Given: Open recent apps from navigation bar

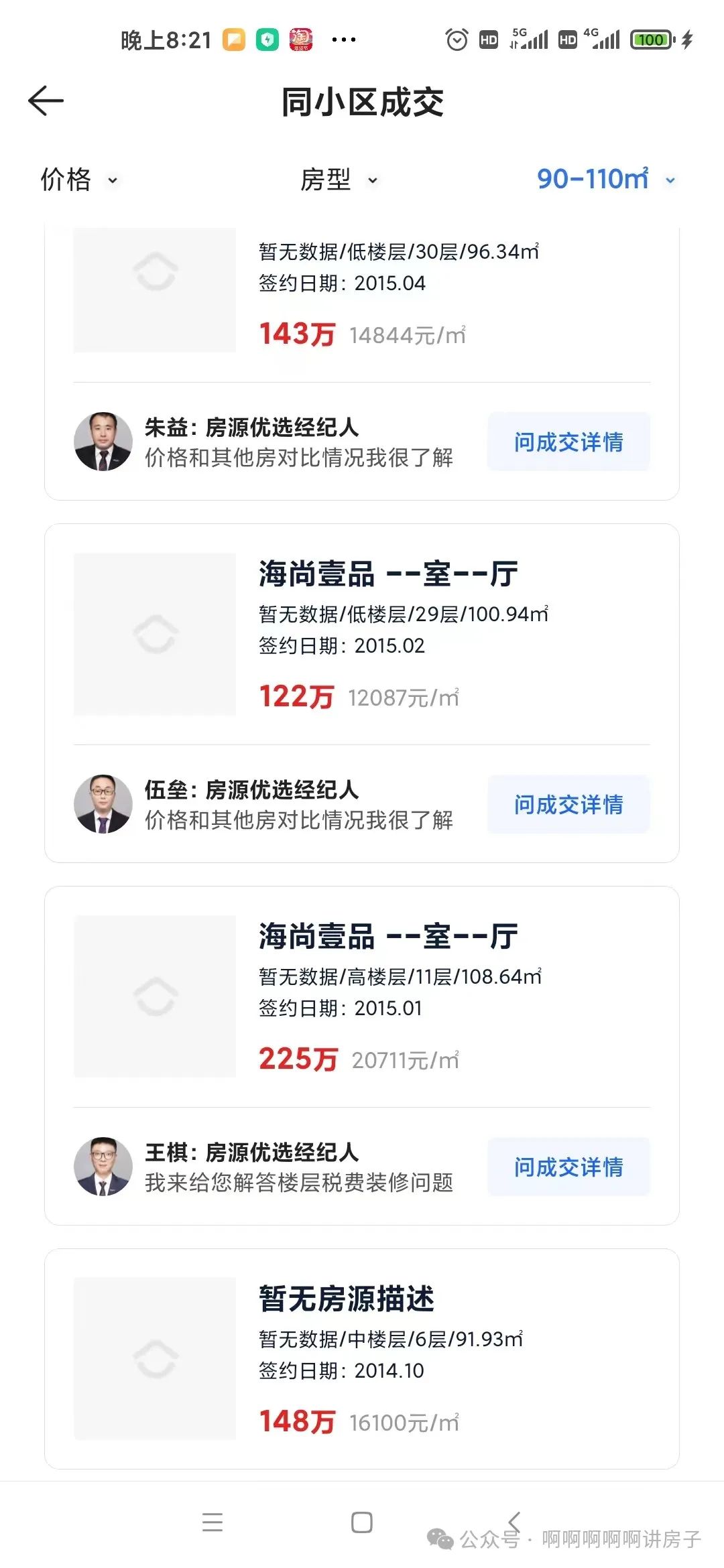Looking at the screenshot, I should 213,1522.
